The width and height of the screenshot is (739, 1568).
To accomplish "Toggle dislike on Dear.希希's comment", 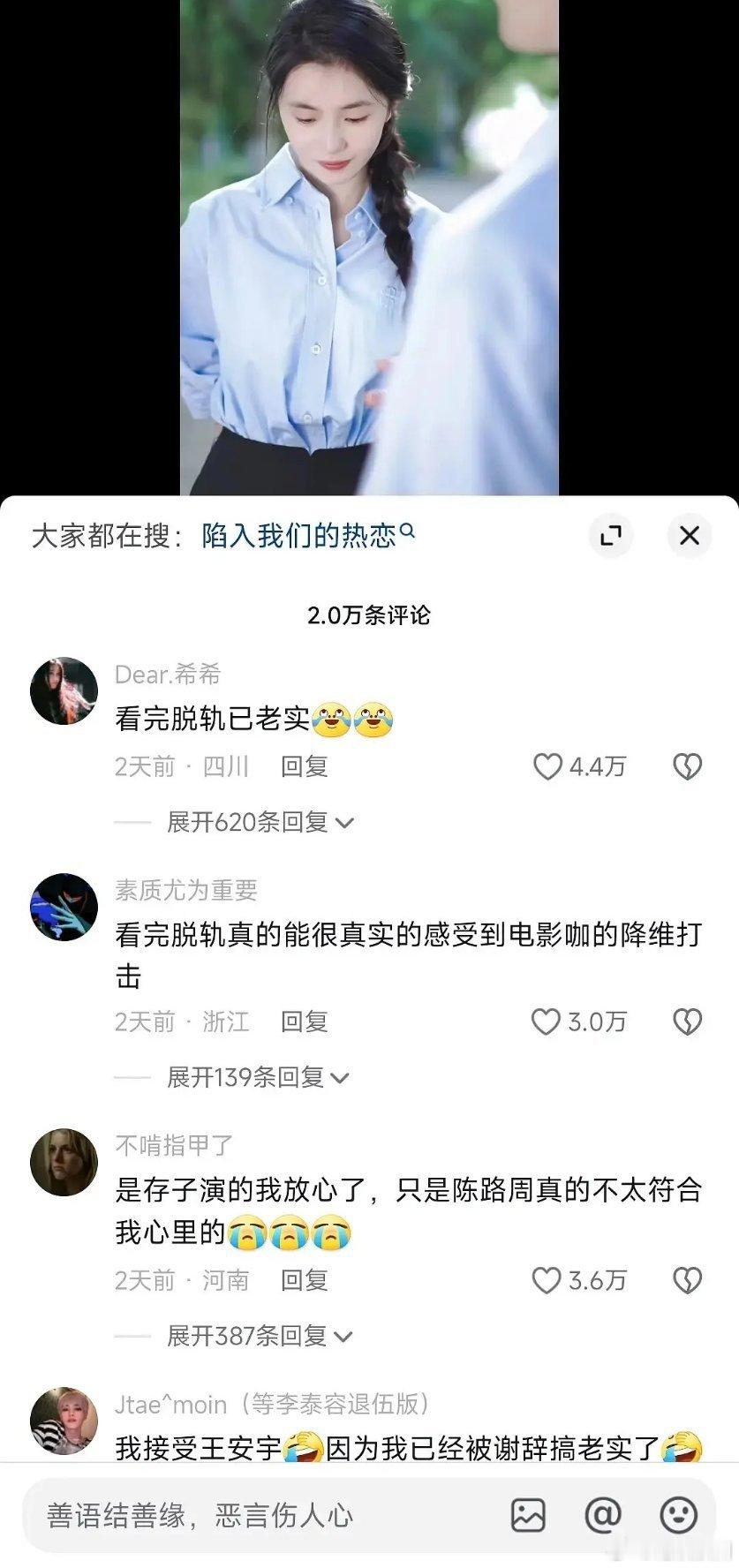I will coord(687,767).
